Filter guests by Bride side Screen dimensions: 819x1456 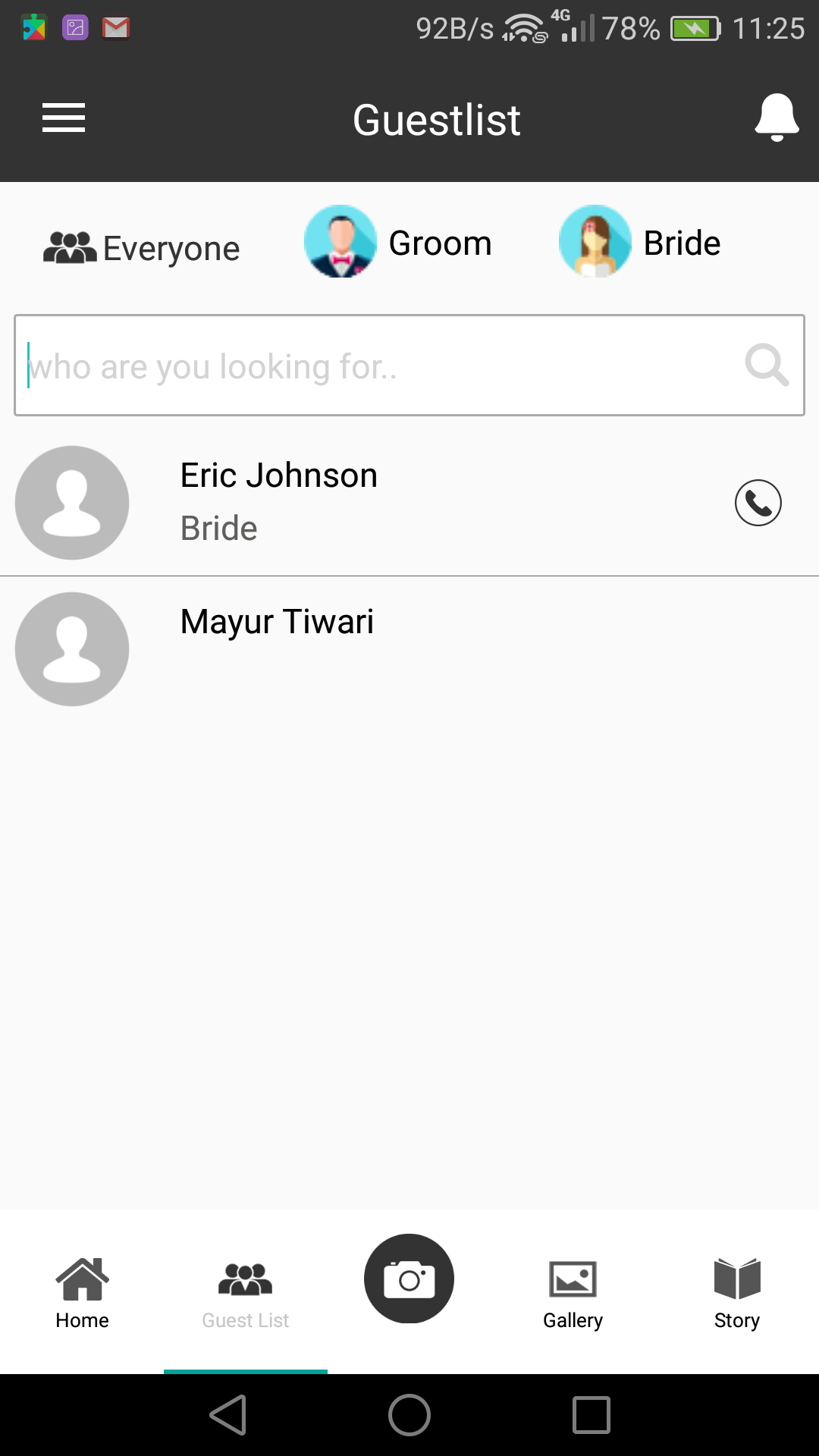640,243
